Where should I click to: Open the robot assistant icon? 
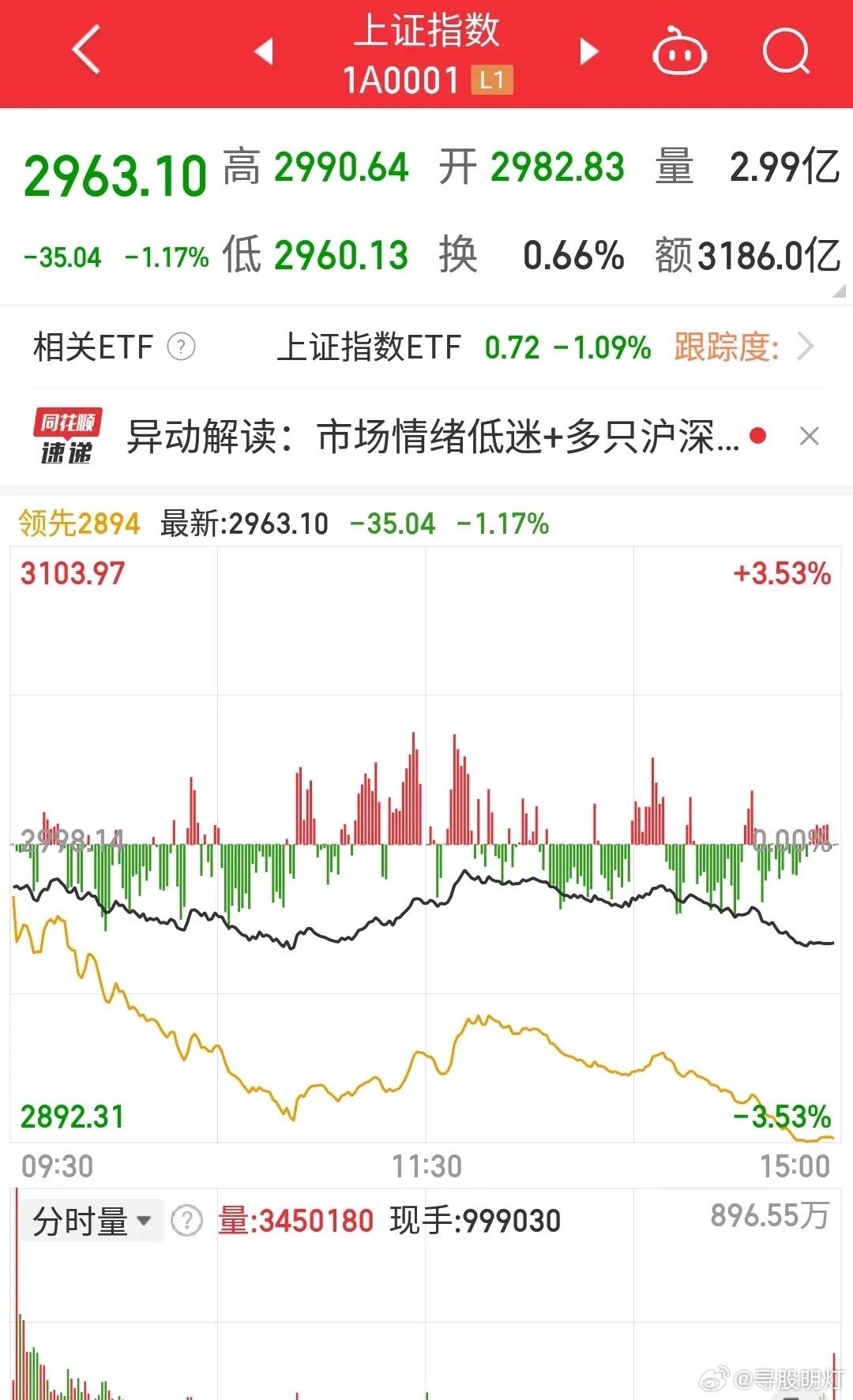679,51
